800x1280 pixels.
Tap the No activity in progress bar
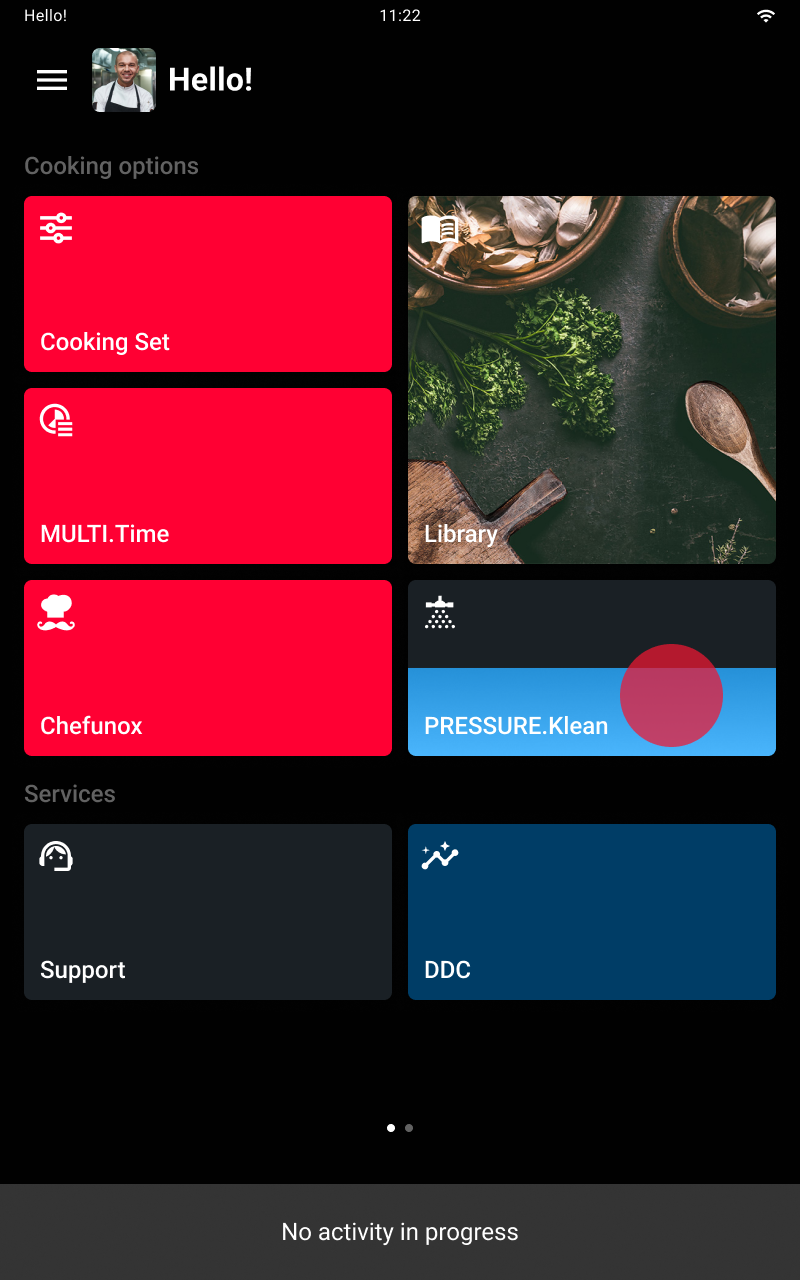click(x=400, y=1232)
